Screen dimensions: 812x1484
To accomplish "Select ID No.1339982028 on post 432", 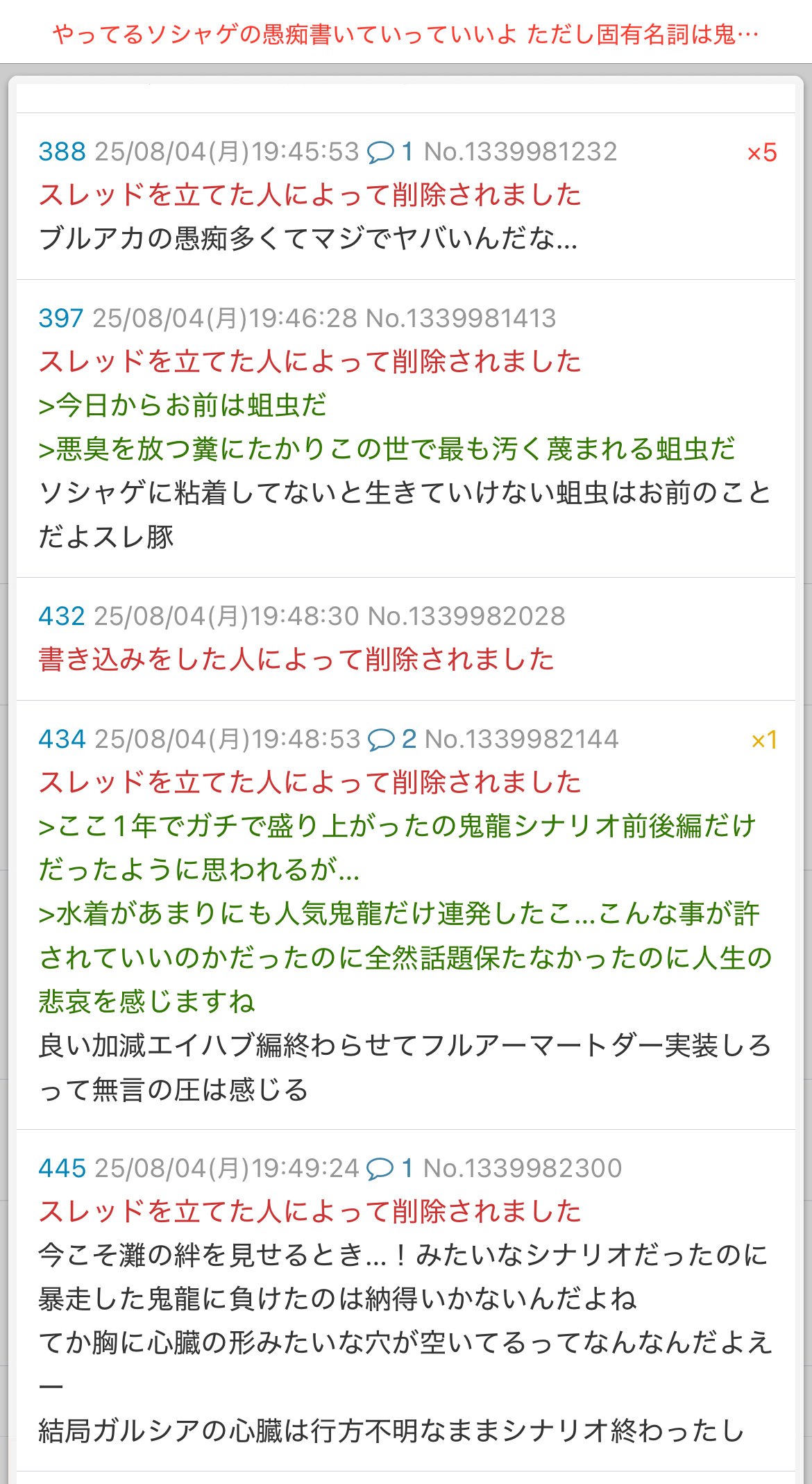I will coord(466,616).
